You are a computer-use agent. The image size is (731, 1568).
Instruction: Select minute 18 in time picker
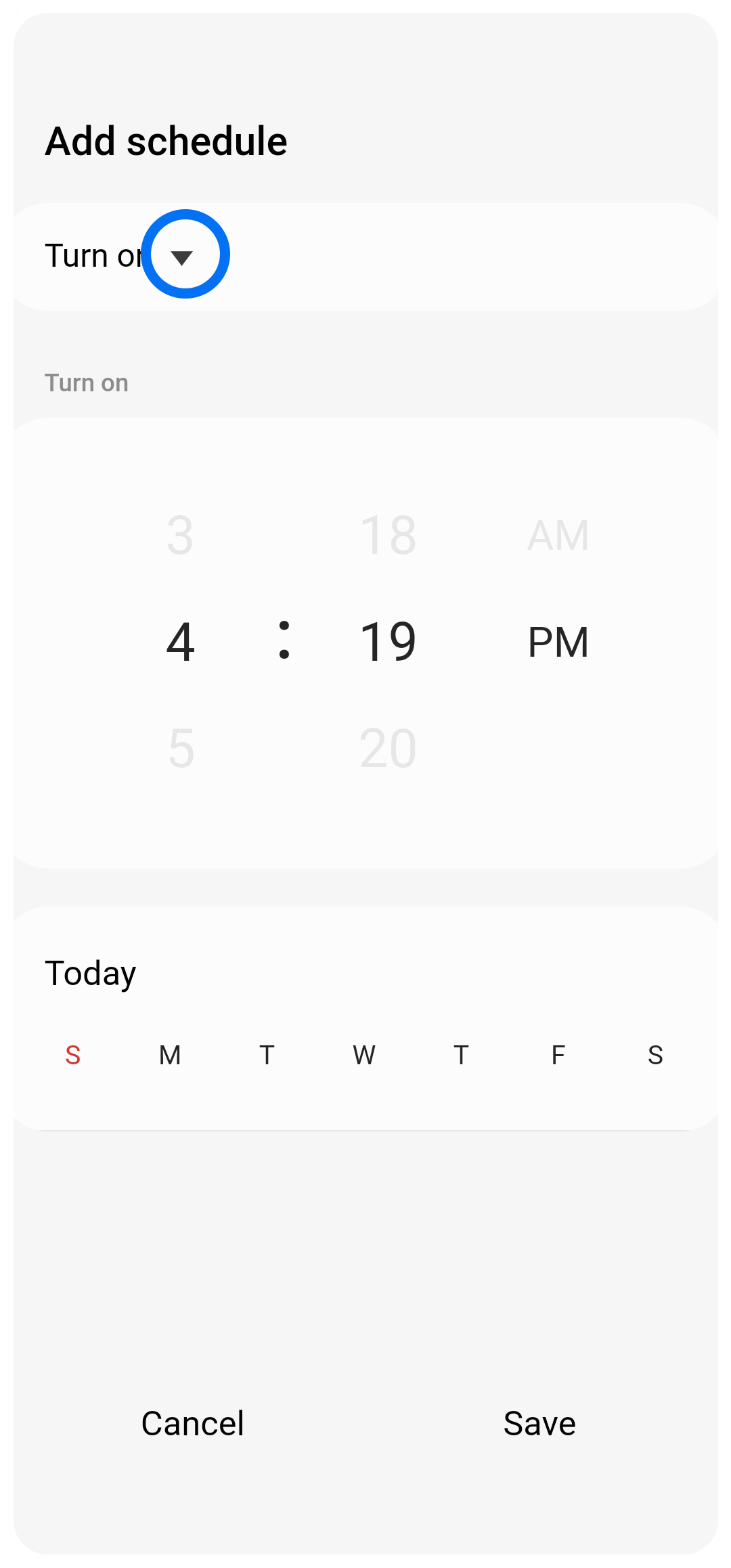pos(388,535)
